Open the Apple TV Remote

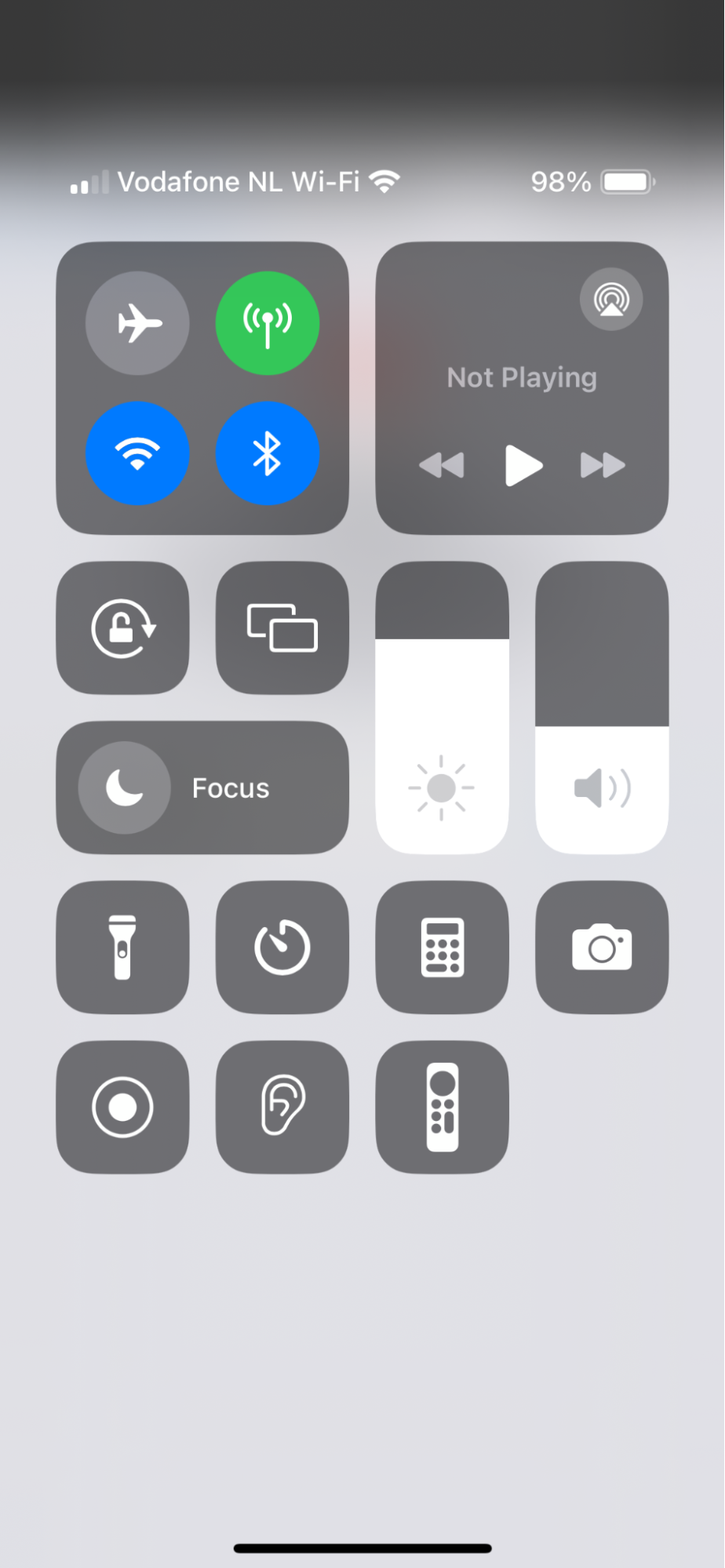coord(443,1107)
